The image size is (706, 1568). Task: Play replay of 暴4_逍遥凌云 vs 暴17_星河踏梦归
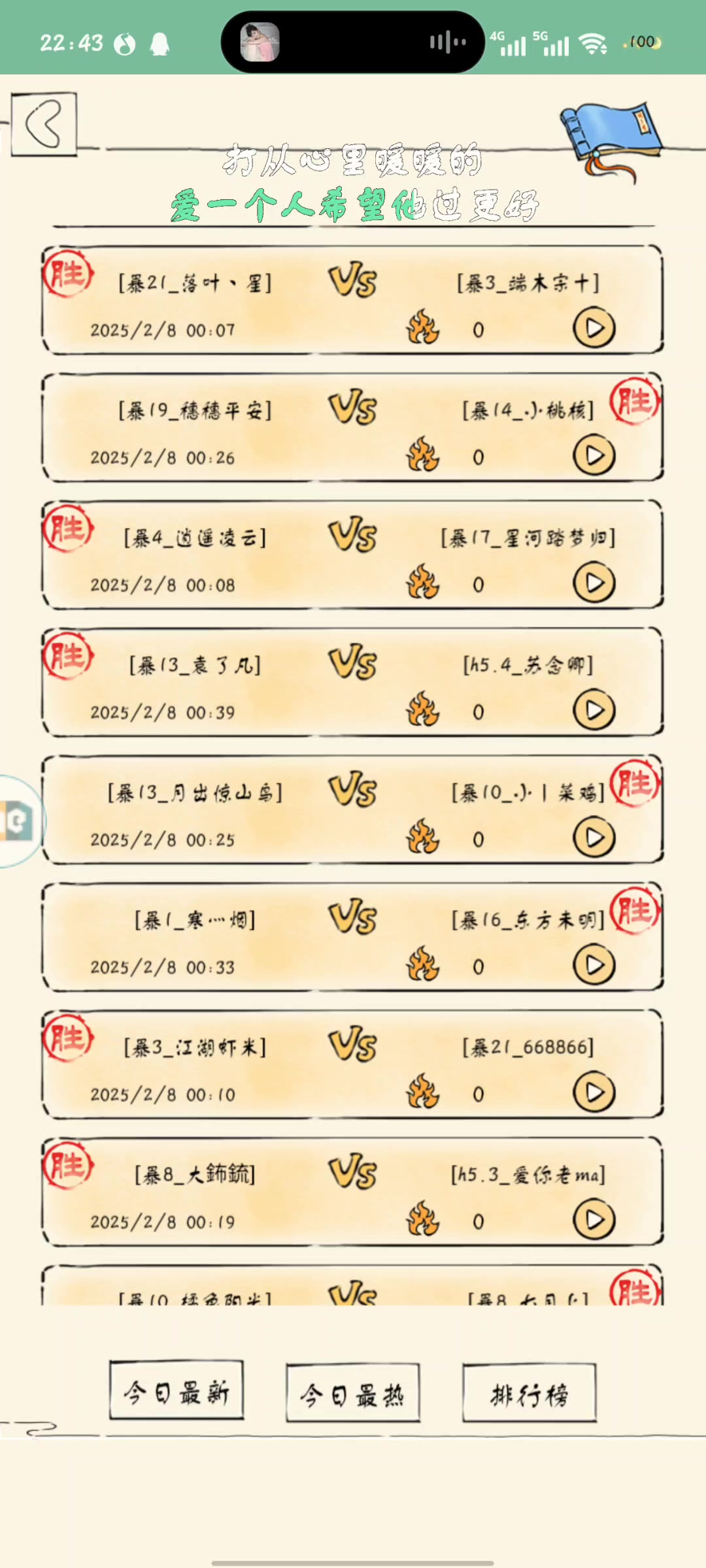594,583
